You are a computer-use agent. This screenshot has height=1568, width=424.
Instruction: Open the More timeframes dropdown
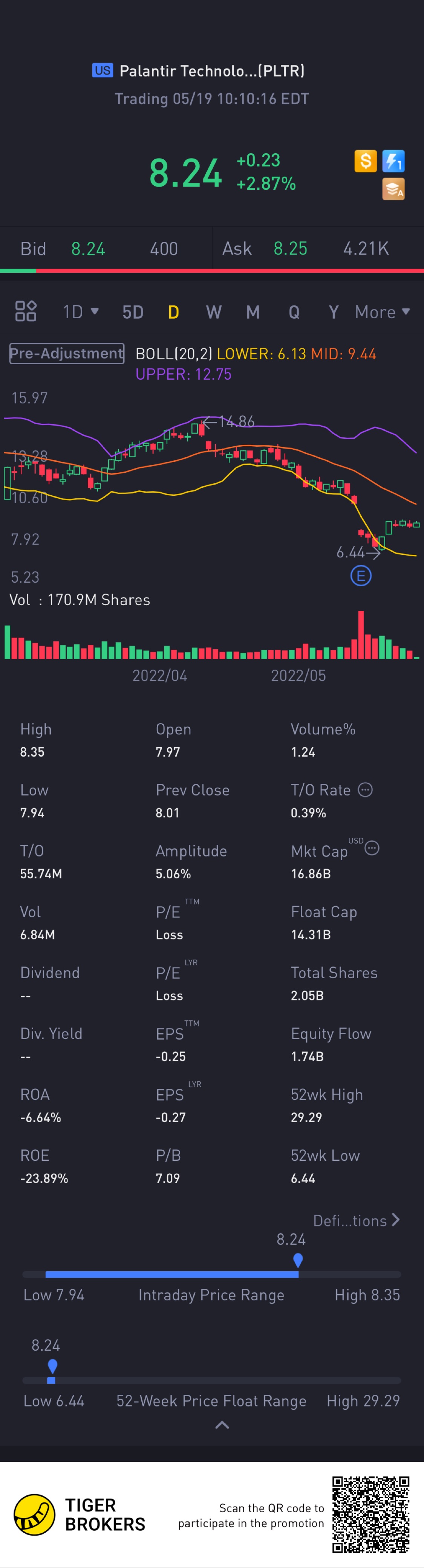(x=382, y=312)
